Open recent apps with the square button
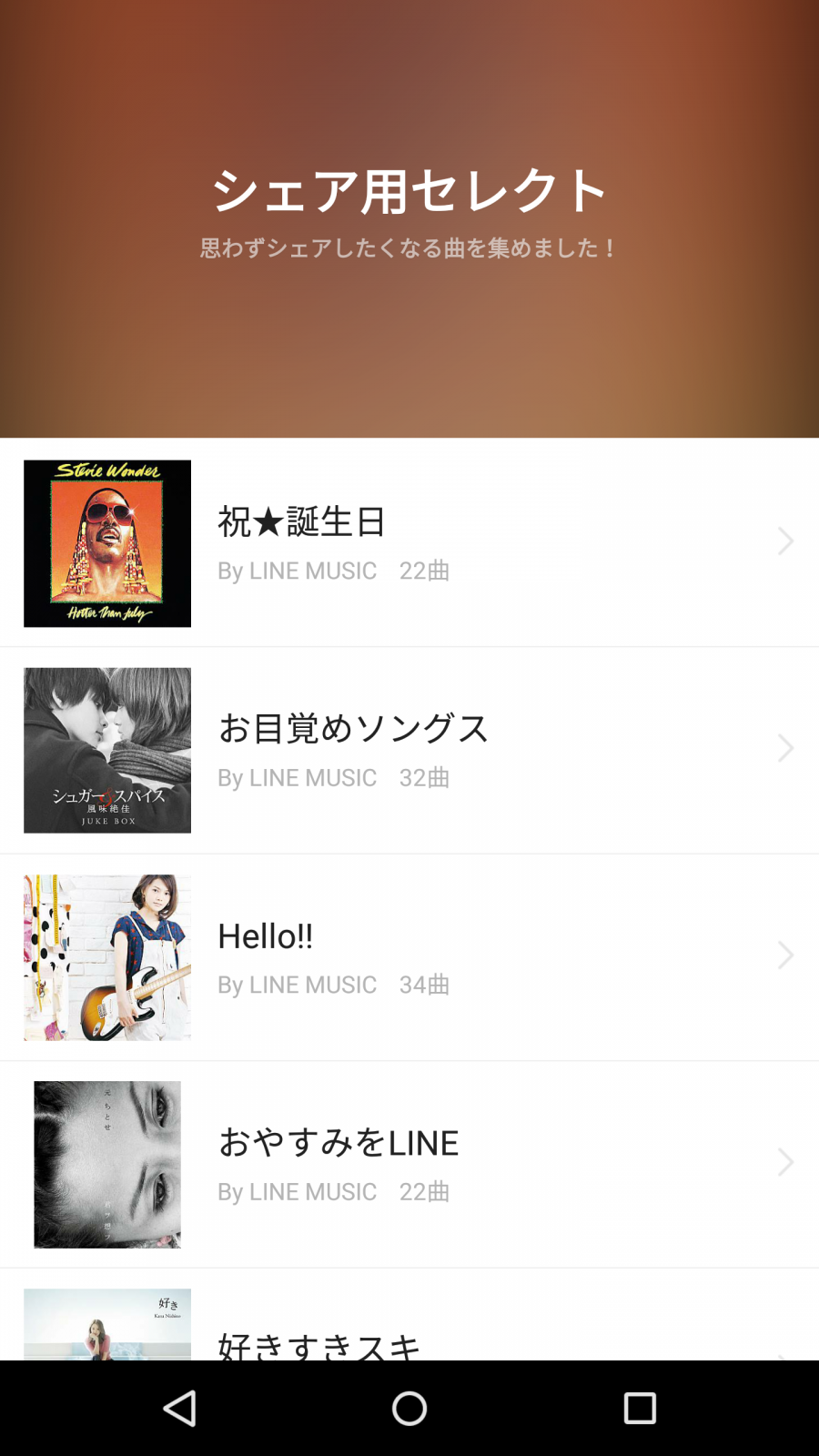Image resolution: width=819 pixels, height=1456 pixels. tap(638, 1407)
